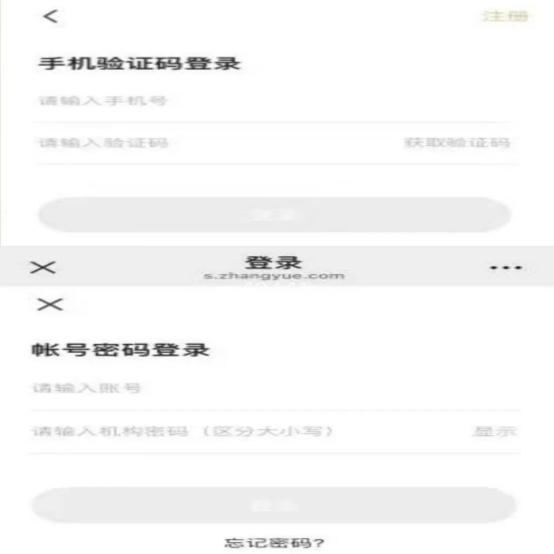Go back using the top-left arrow

(x=51, y=17)
